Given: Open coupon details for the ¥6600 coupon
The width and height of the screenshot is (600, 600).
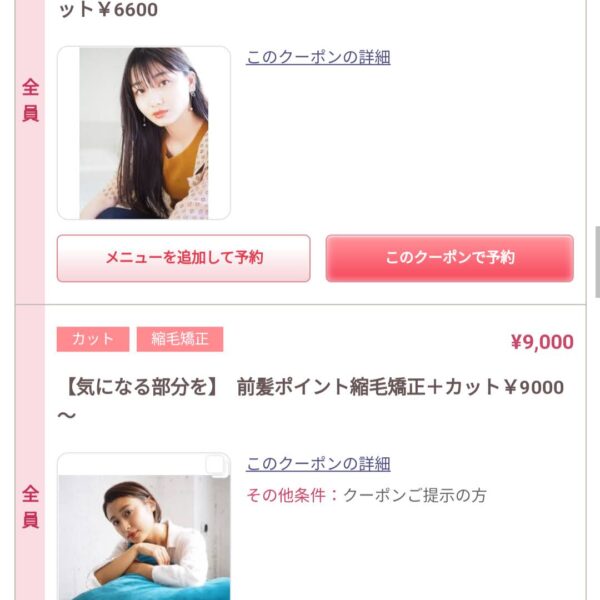Looking at the screenshot, I should pyautogui.click(x=318, y=57).
